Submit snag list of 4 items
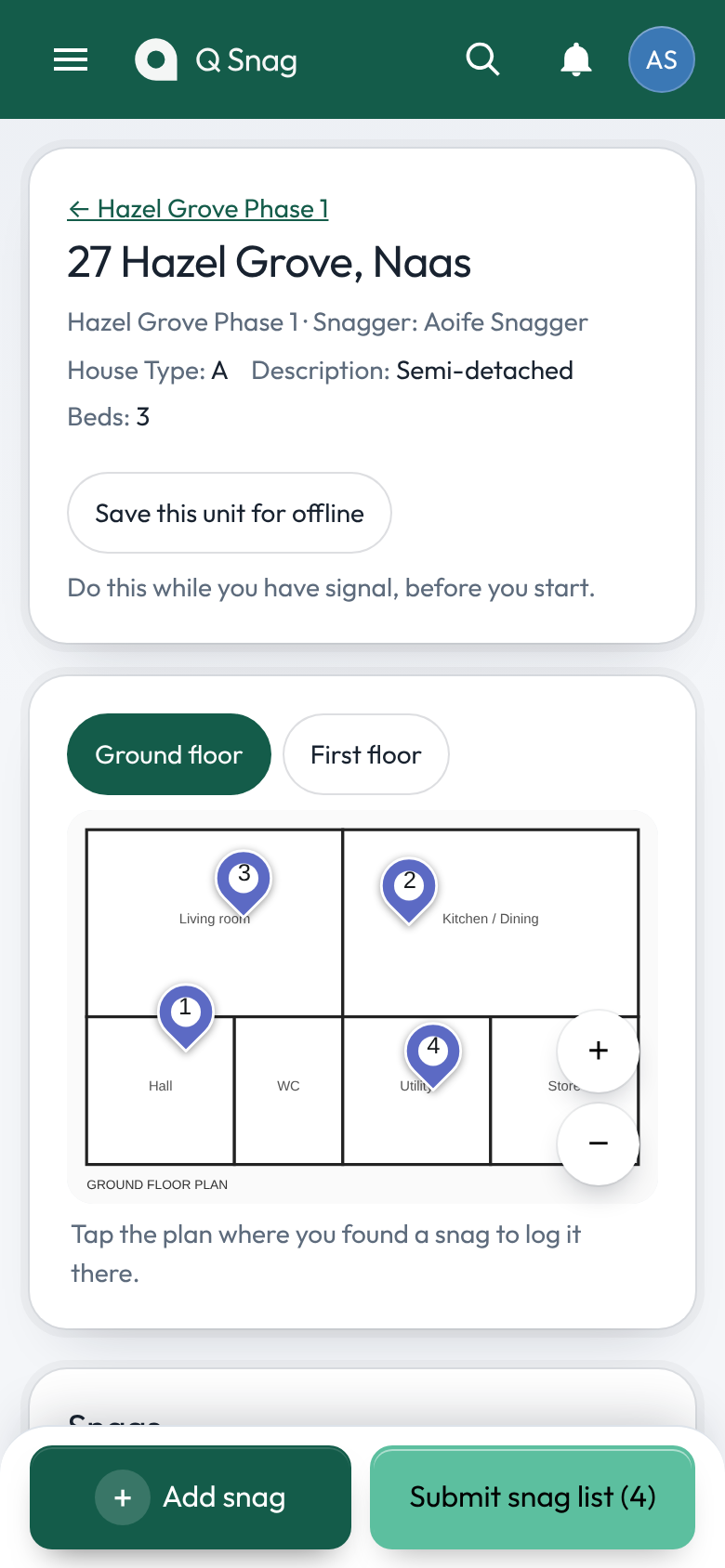The height and width of the screenshot is (1568, 725). tap(533, 1497)
